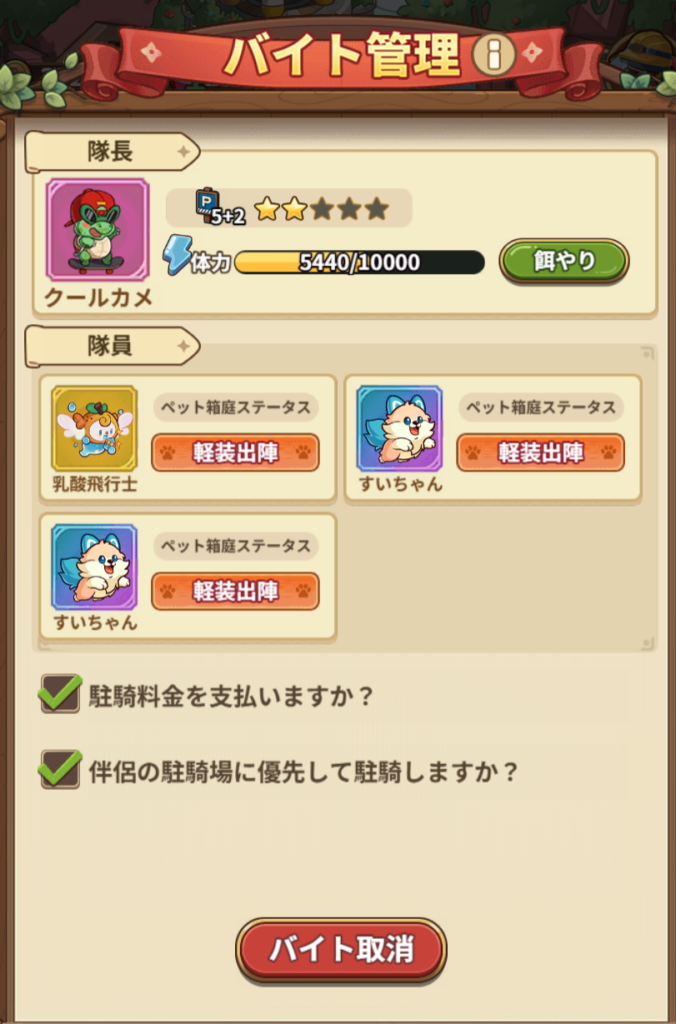The image size is (676, 1024).
Task: Open the 乳酸飛行士 pet portrait
Action: [94, 428]
